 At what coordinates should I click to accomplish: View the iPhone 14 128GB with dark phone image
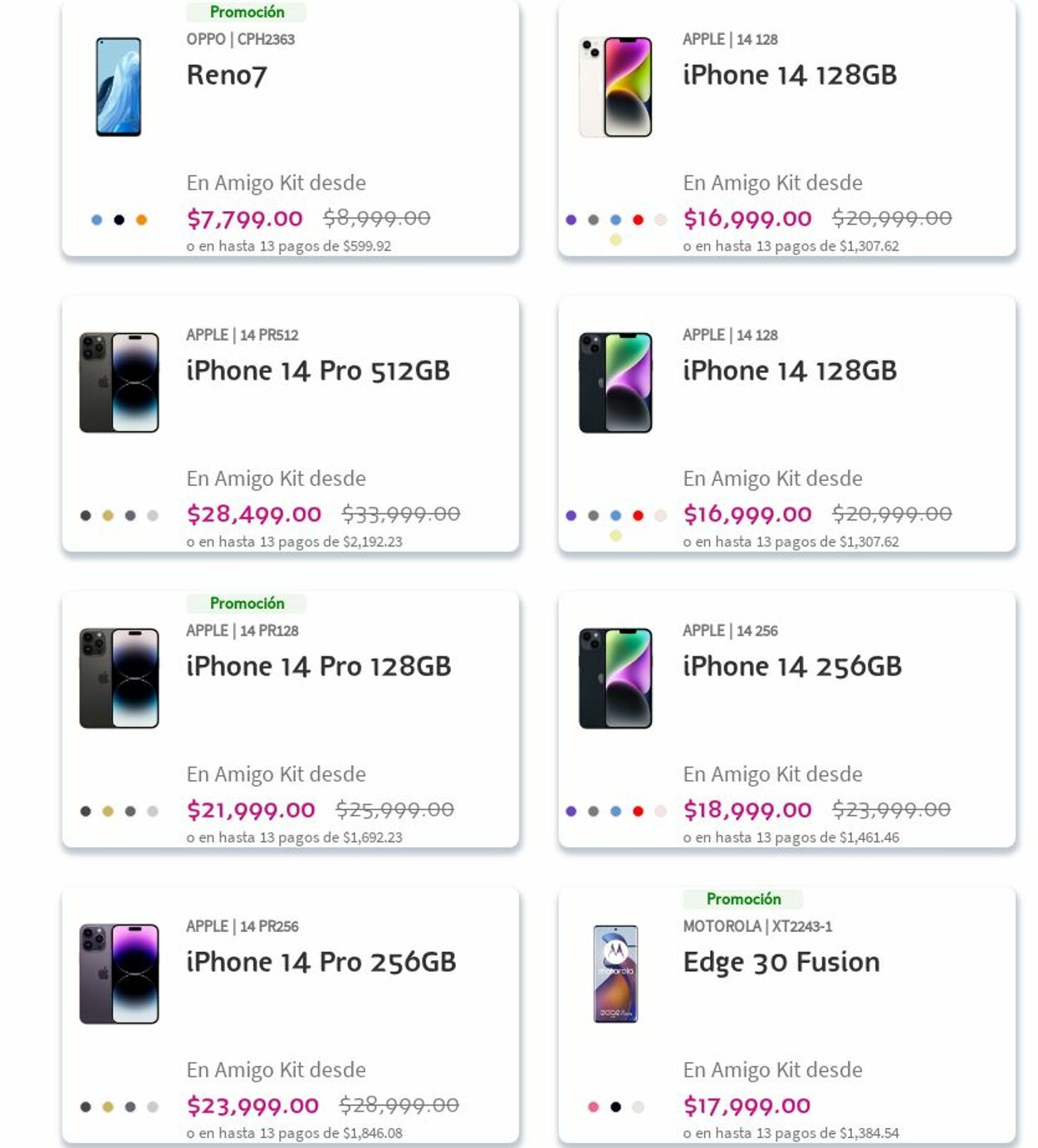click(615, 383)
